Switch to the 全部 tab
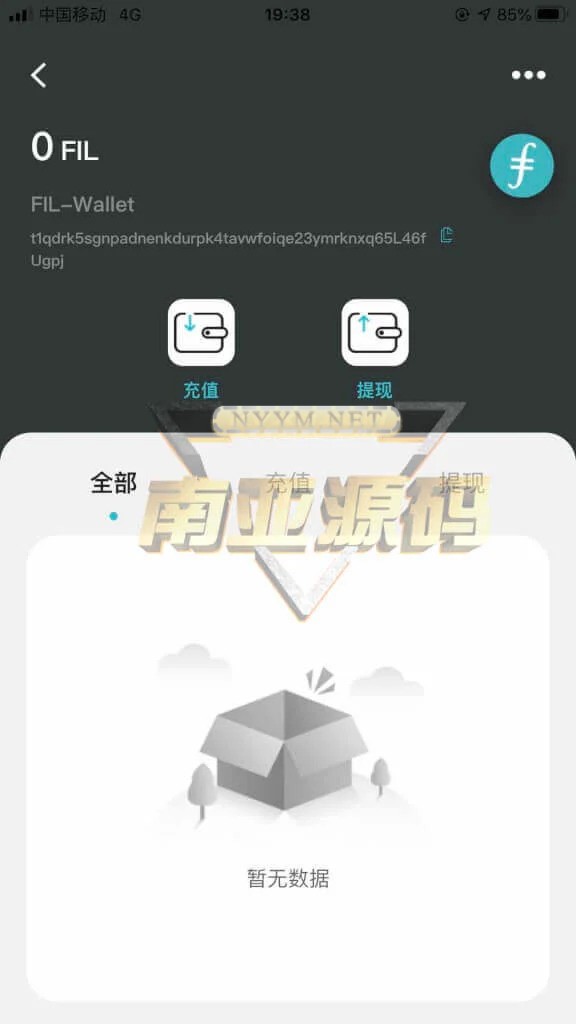This screenshot has height=1024, width=576. tap(114, 483)
